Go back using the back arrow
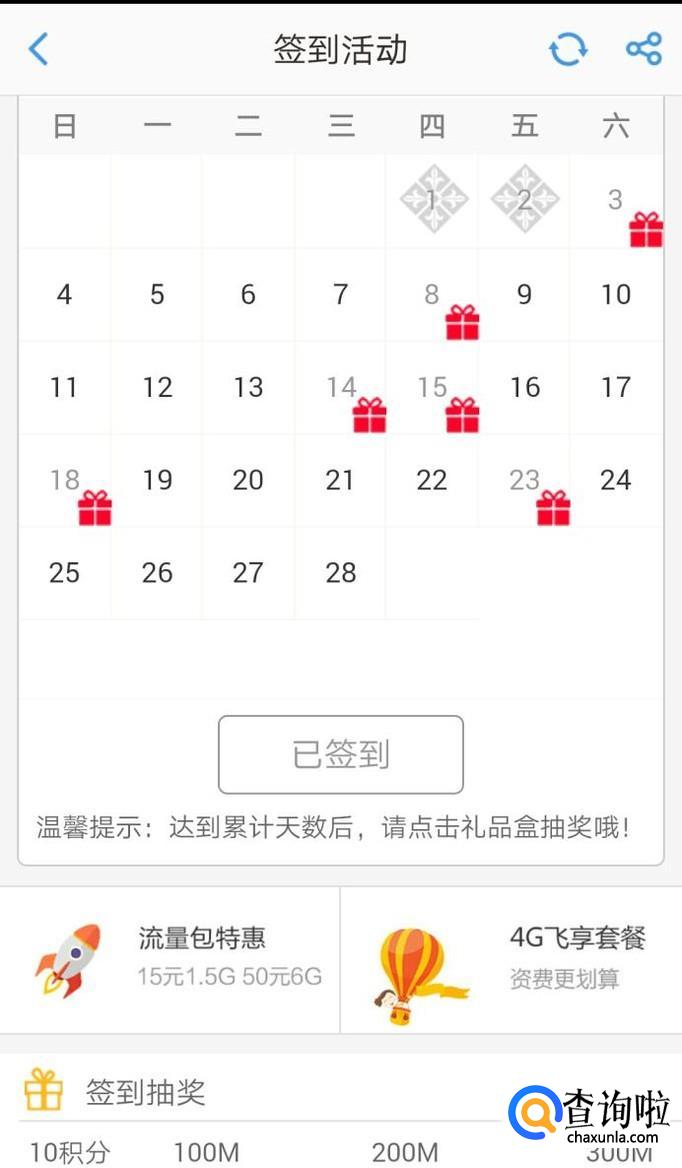682x1168 pixels. (x=38, y=48)
